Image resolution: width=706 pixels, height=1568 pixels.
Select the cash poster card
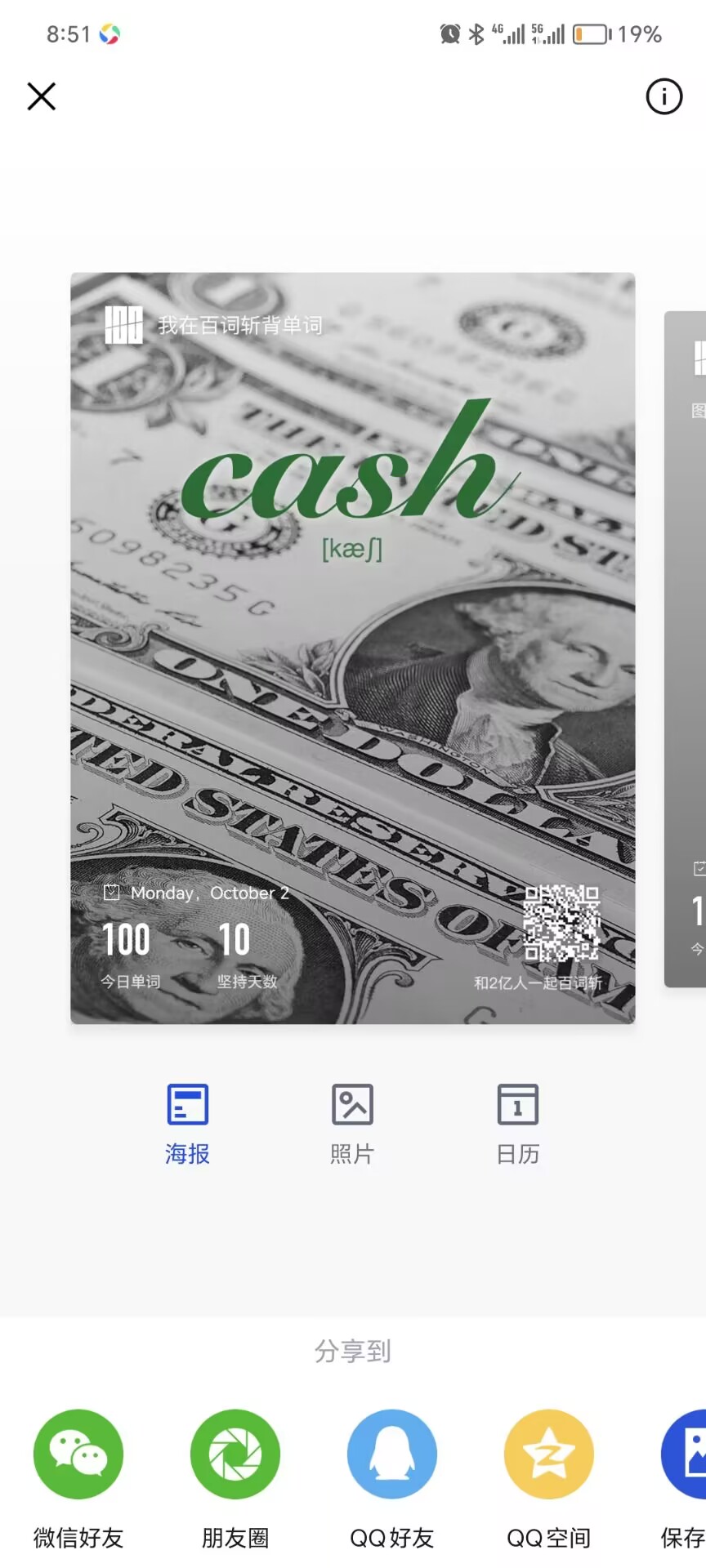(x=353, y=648)
